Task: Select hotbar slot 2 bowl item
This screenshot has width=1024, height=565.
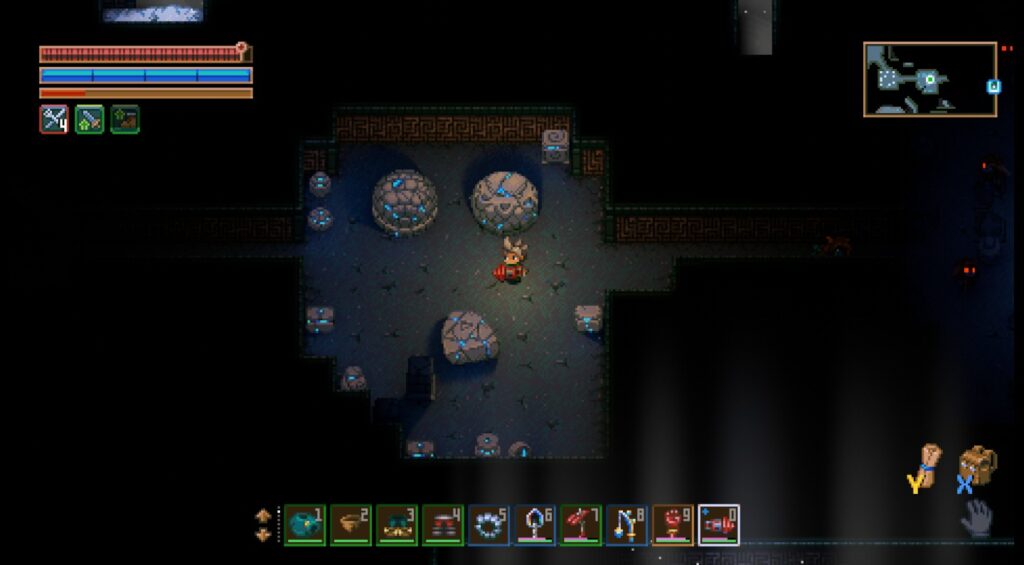Action: click(351, 525)
